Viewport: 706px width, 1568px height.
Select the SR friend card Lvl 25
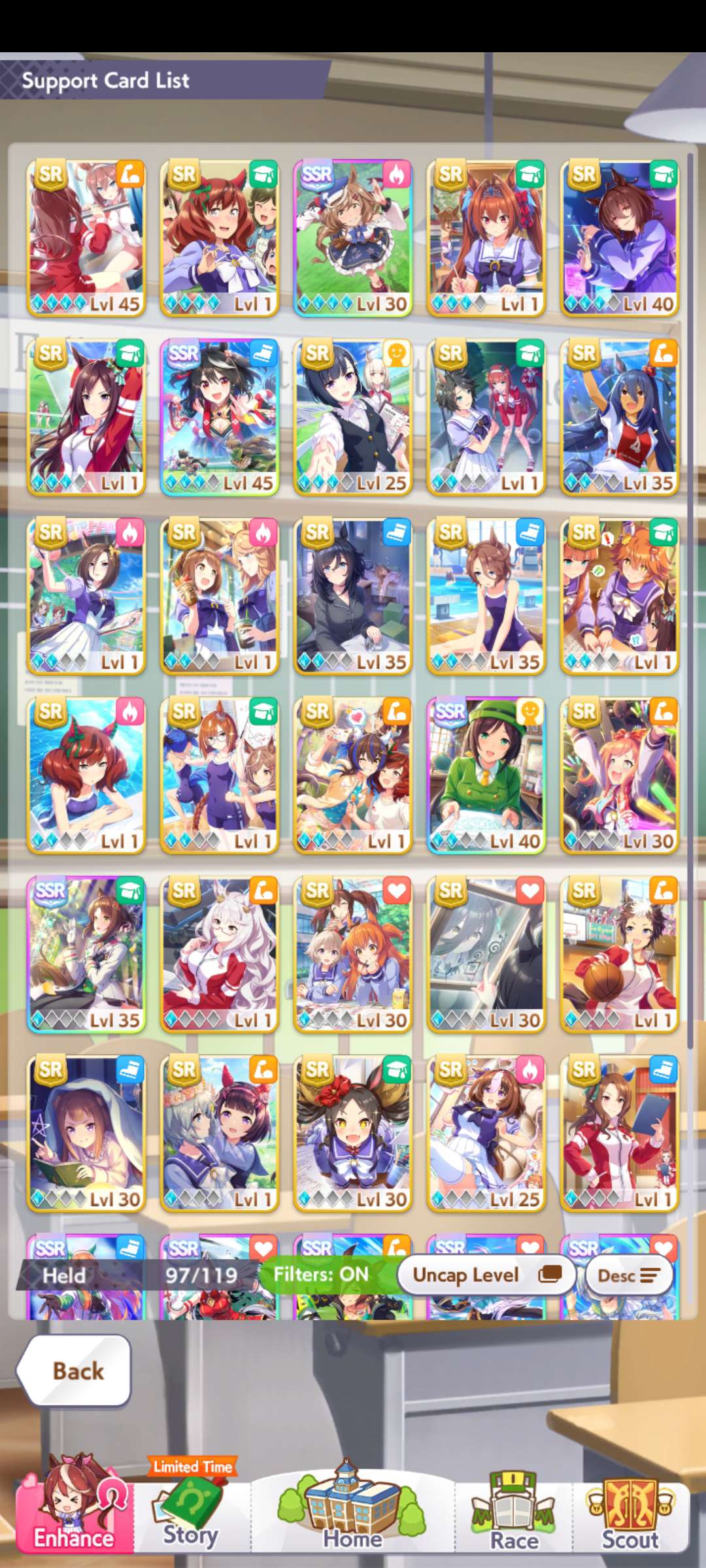coord(353,417)
